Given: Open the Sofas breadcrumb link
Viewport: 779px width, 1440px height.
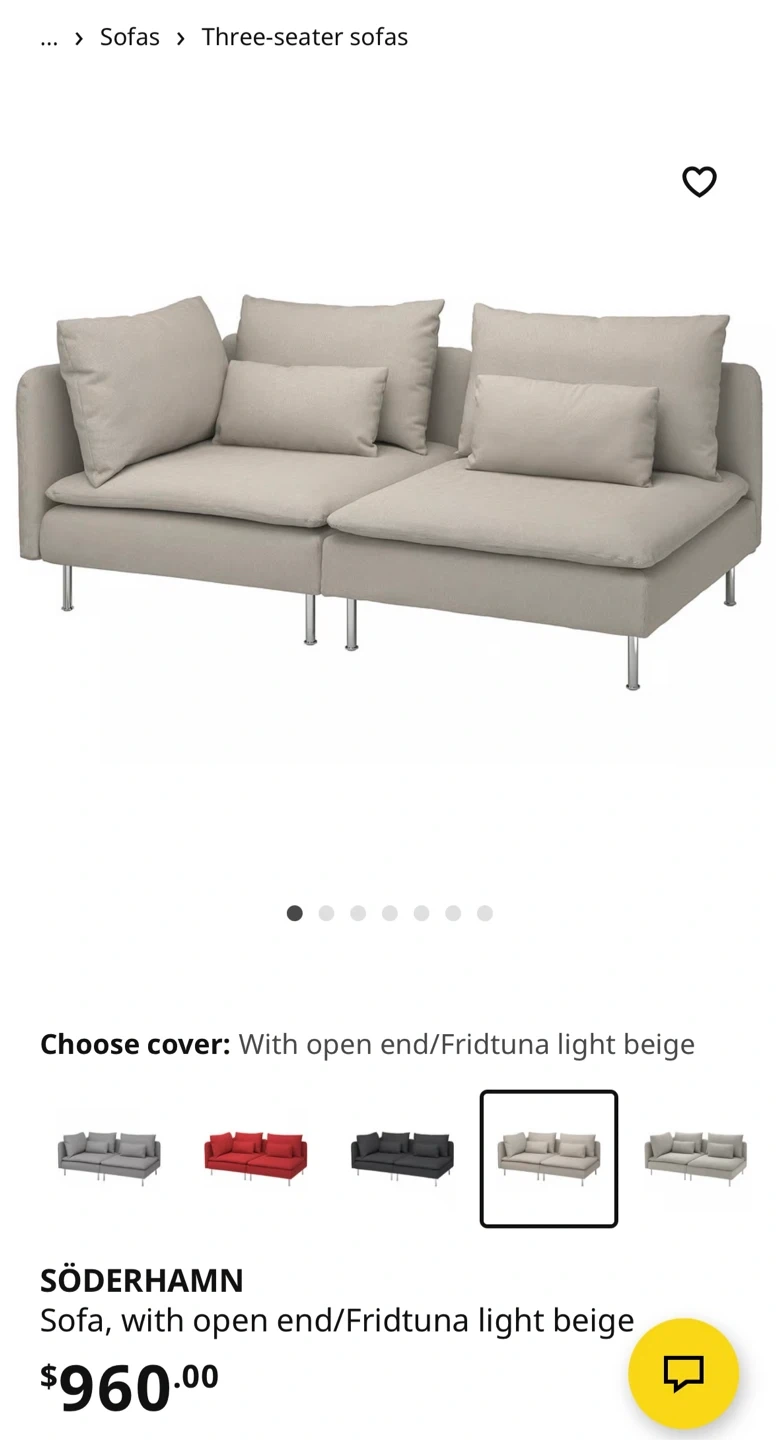Looking at the screenshot, I should [130, 37].
